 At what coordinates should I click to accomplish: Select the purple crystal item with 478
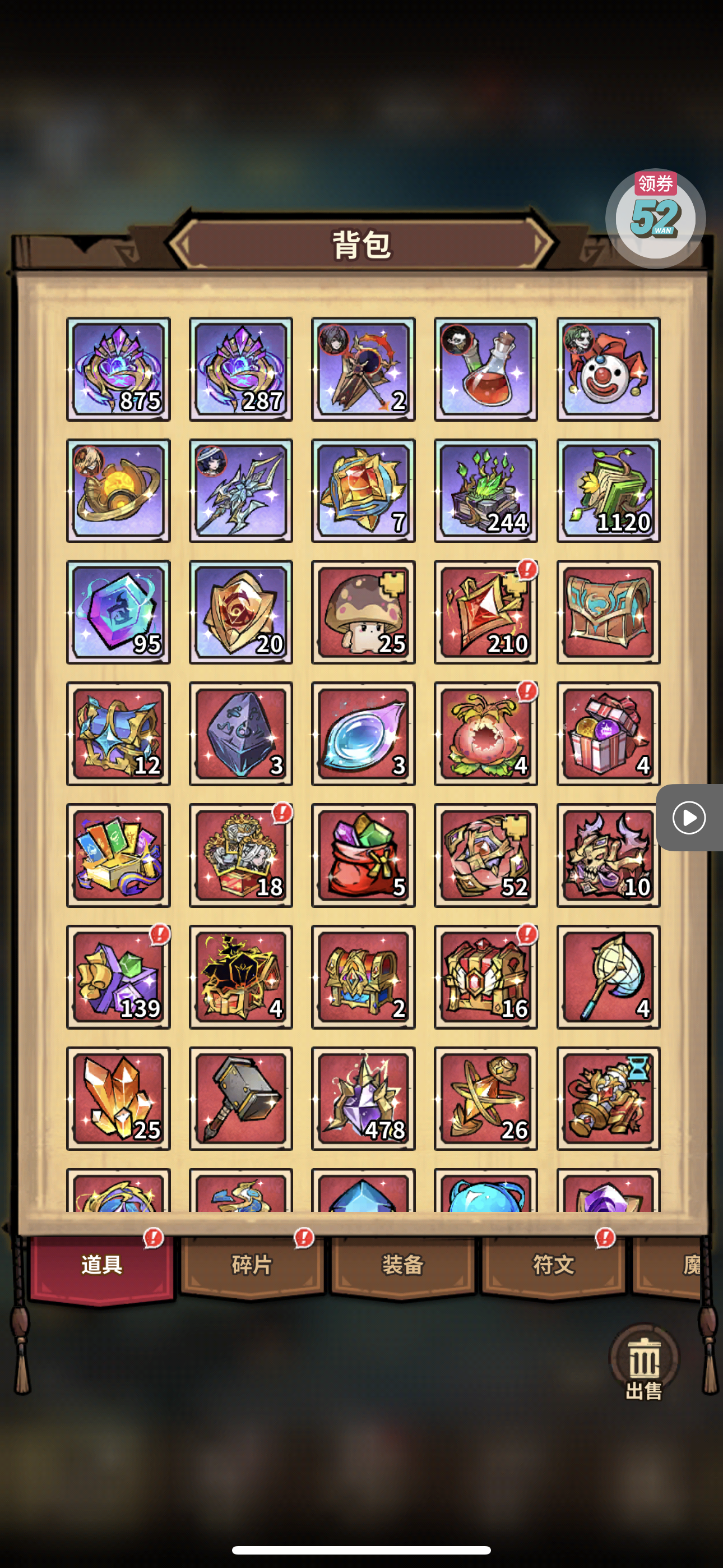363,1099
